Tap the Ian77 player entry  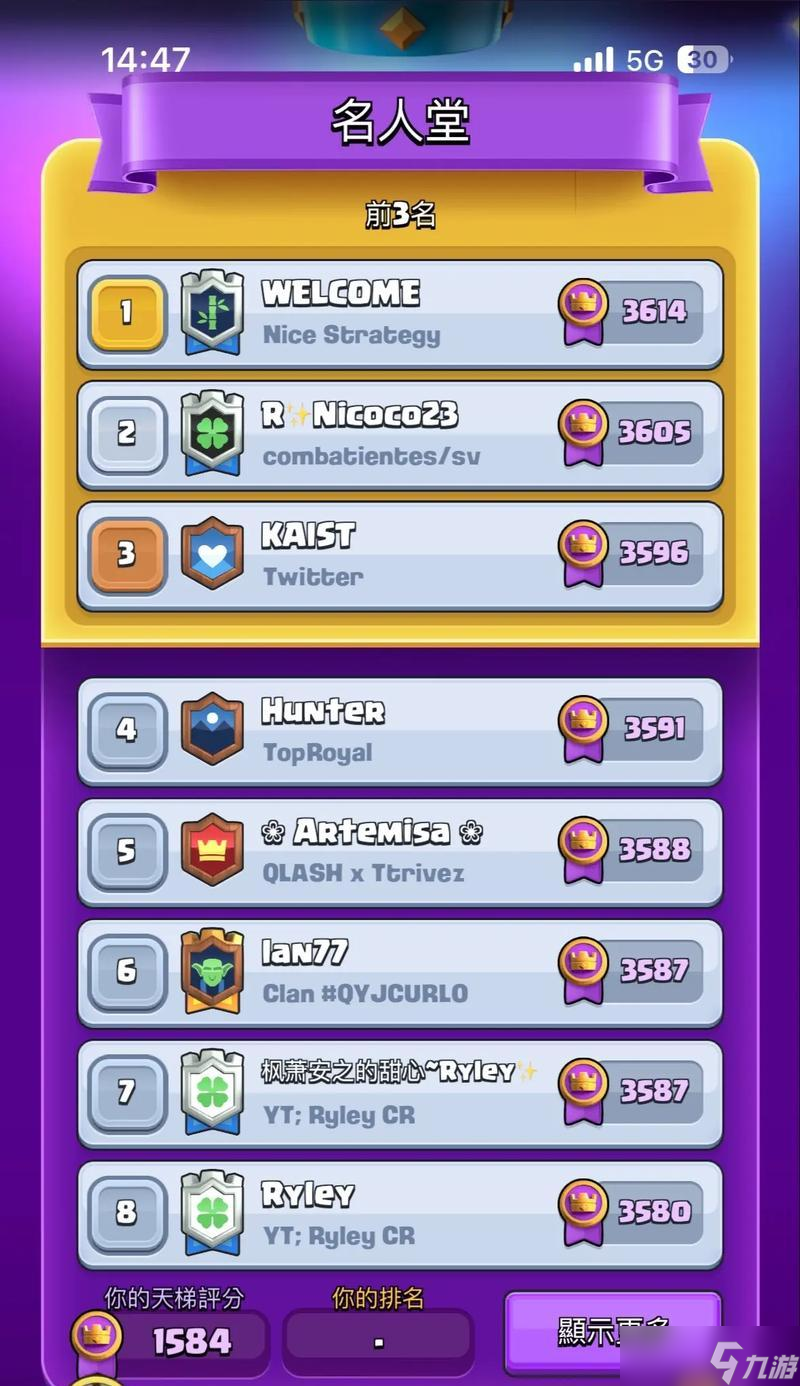click(x=400, y=972)
